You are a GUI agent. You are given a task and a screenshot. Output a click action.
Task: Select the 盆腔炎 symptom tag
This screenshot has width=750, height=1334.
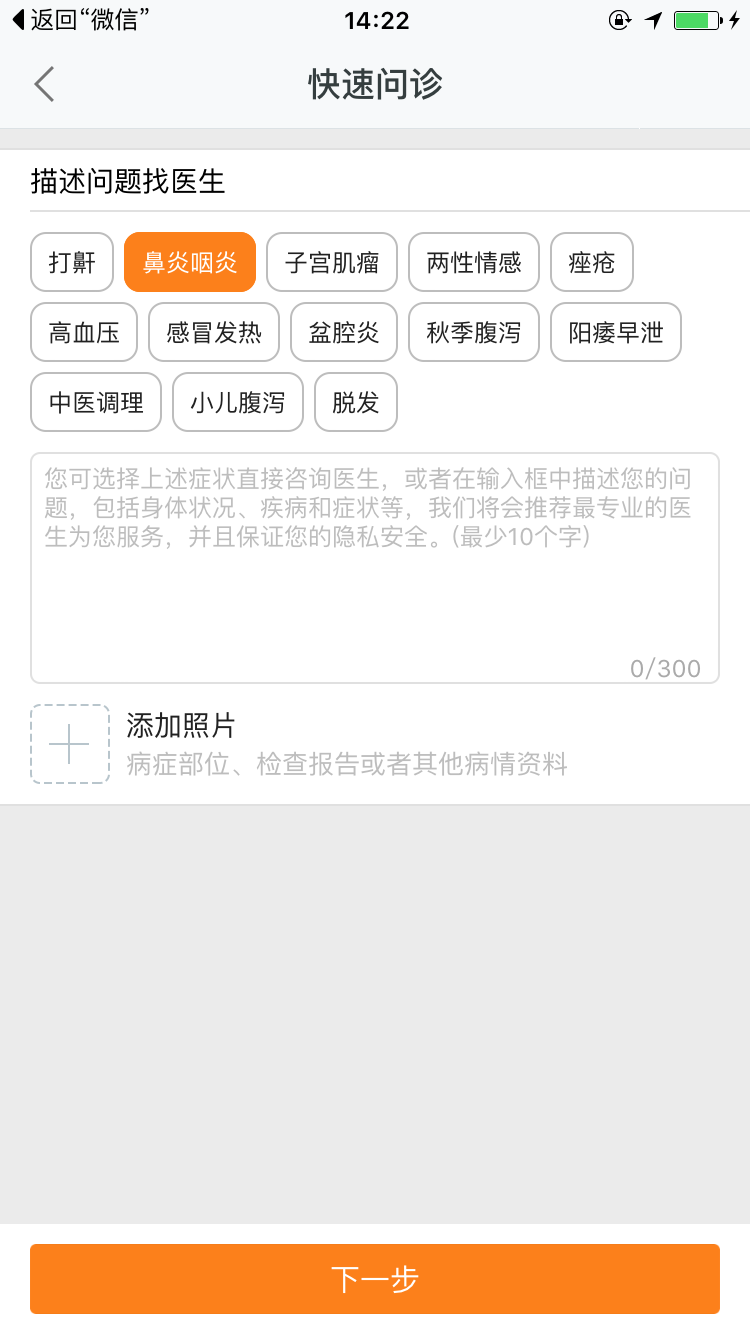pyautogui.click(x=343, y=332)
